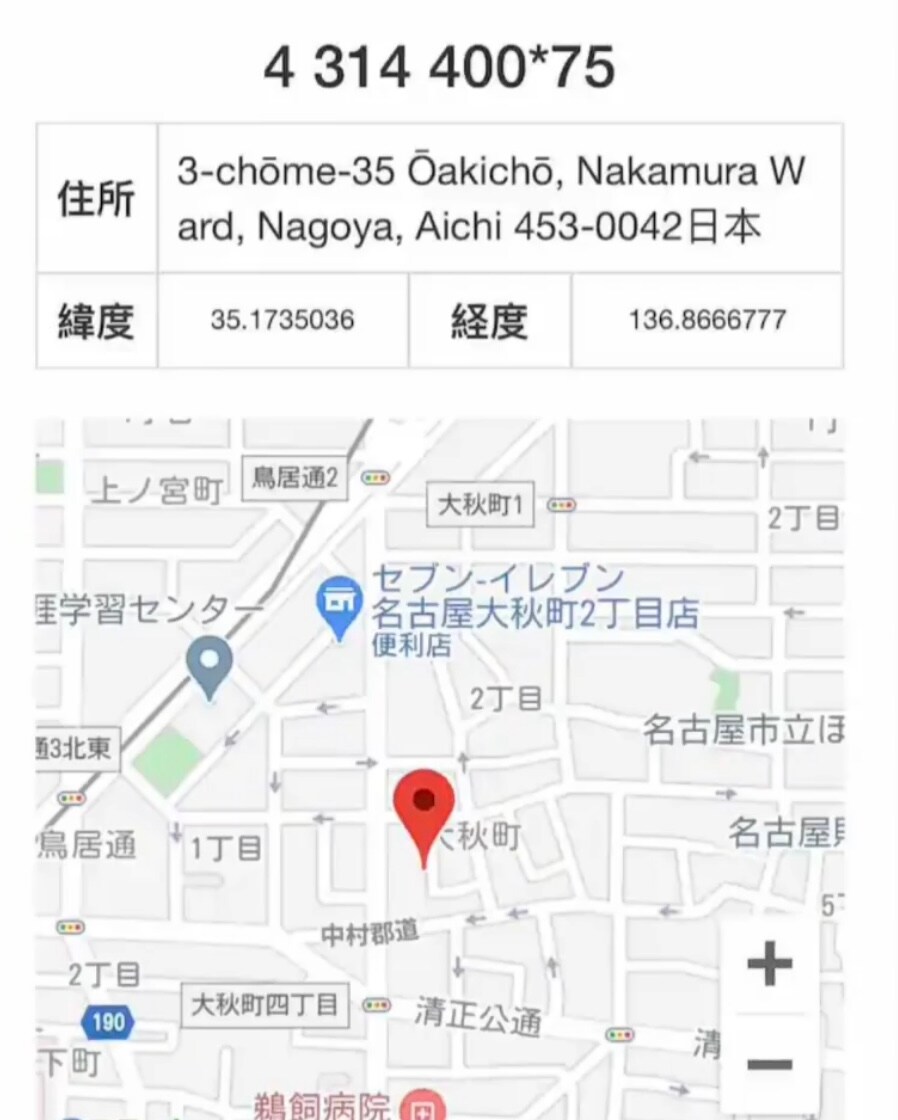Zoom in on the map
This screenshot has width=898, height=1120.
click(x=768, y=965)
